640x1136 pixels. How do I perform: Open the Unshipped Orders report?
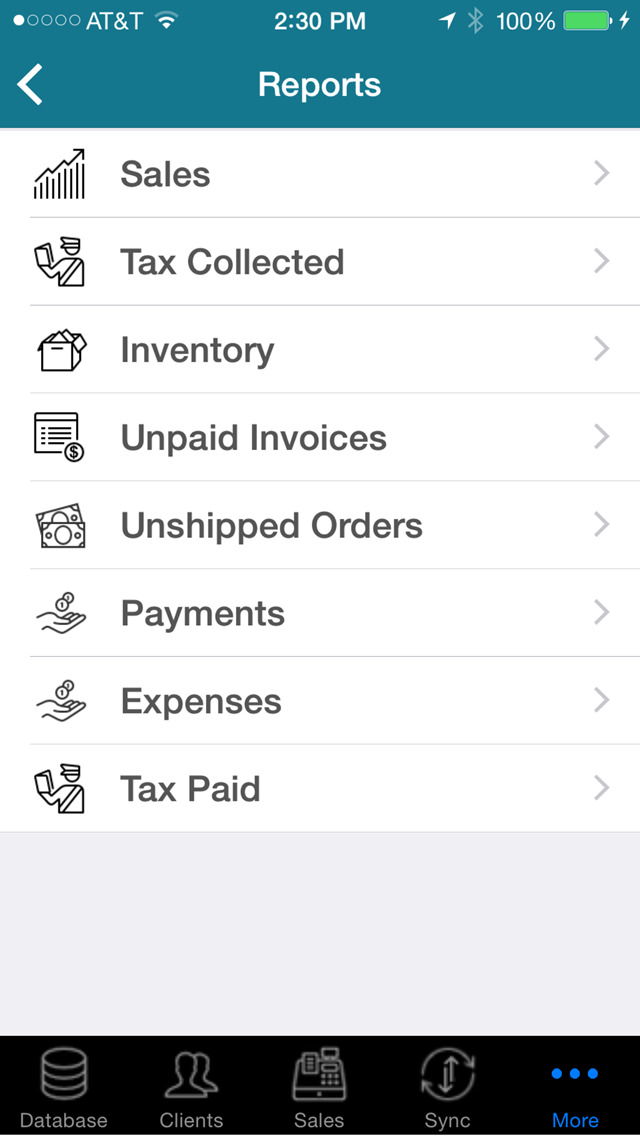click(320, 525)
